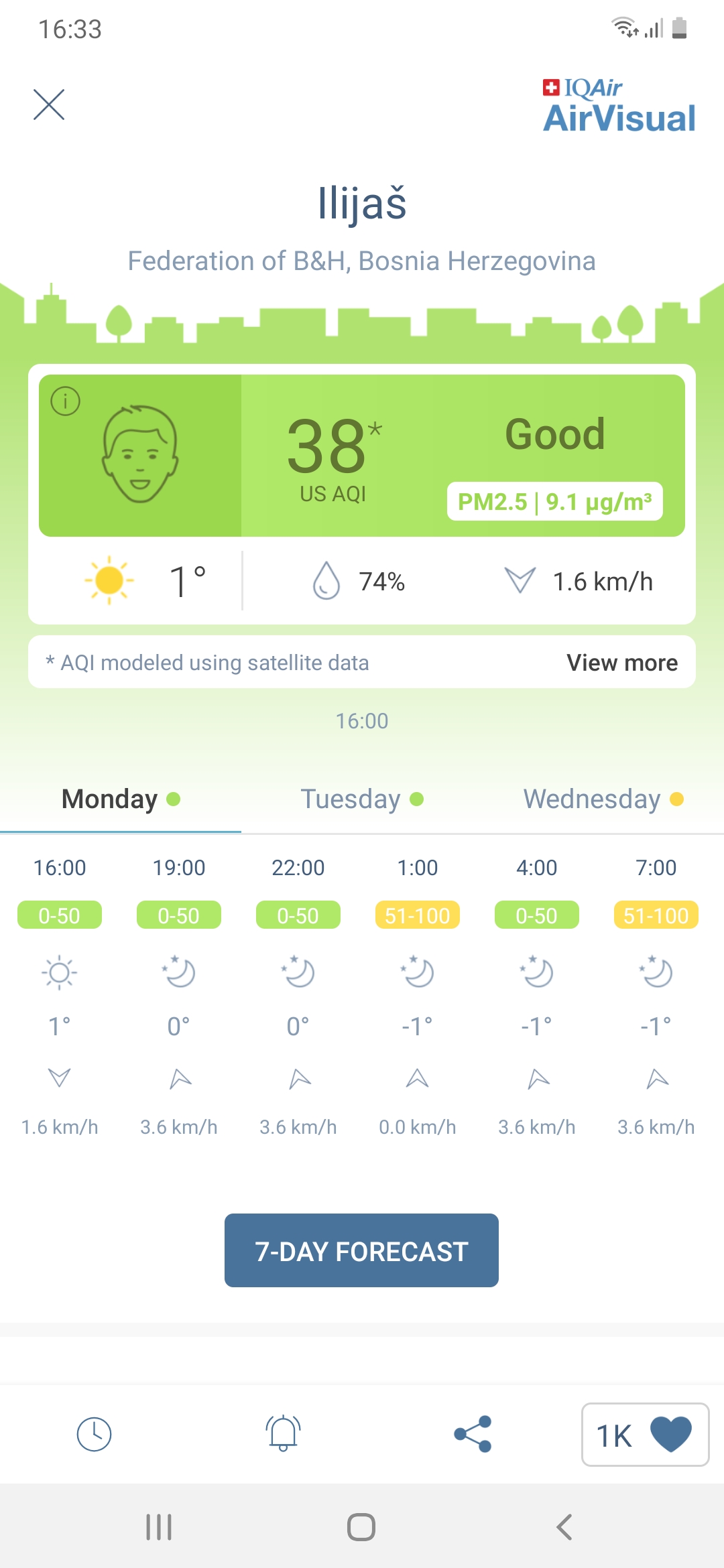The height and width of the screenshot is (1568, 724).
Task: Switch to the Tuesday forecast tab
Action: (362, 799)
